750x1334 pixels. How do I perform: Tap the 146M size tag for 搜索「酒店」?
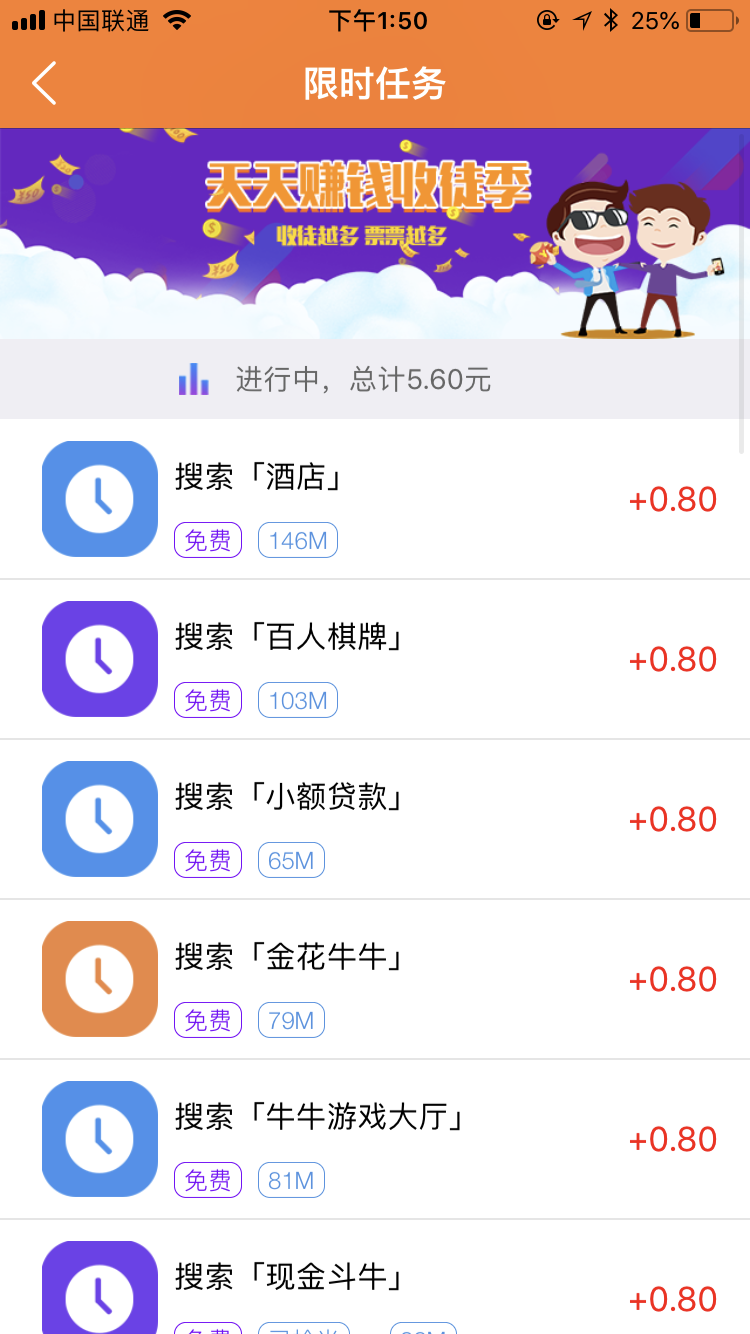297,539
